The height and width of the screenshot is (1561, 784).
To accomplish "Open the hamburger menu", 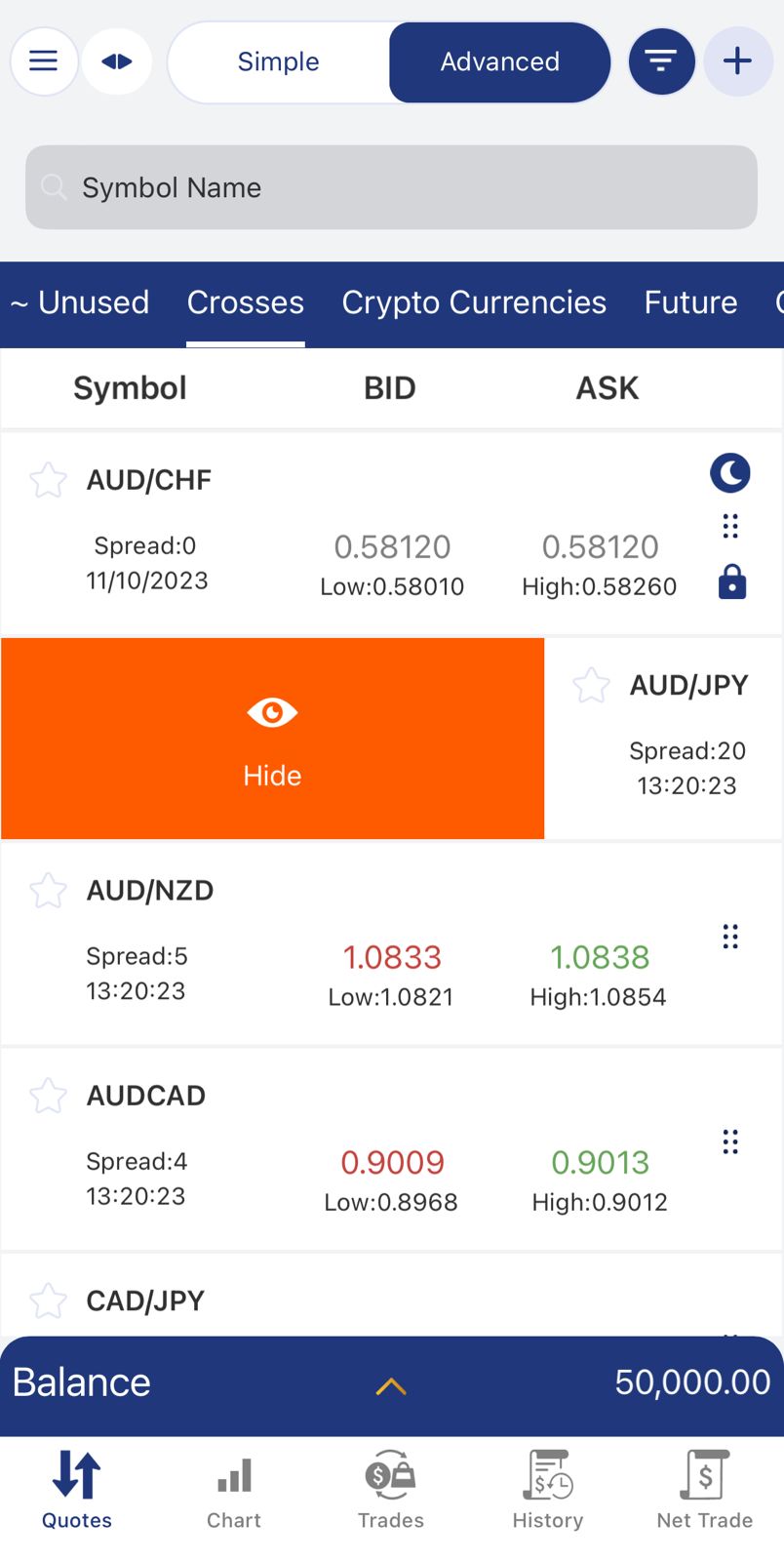I will point(44,61).
